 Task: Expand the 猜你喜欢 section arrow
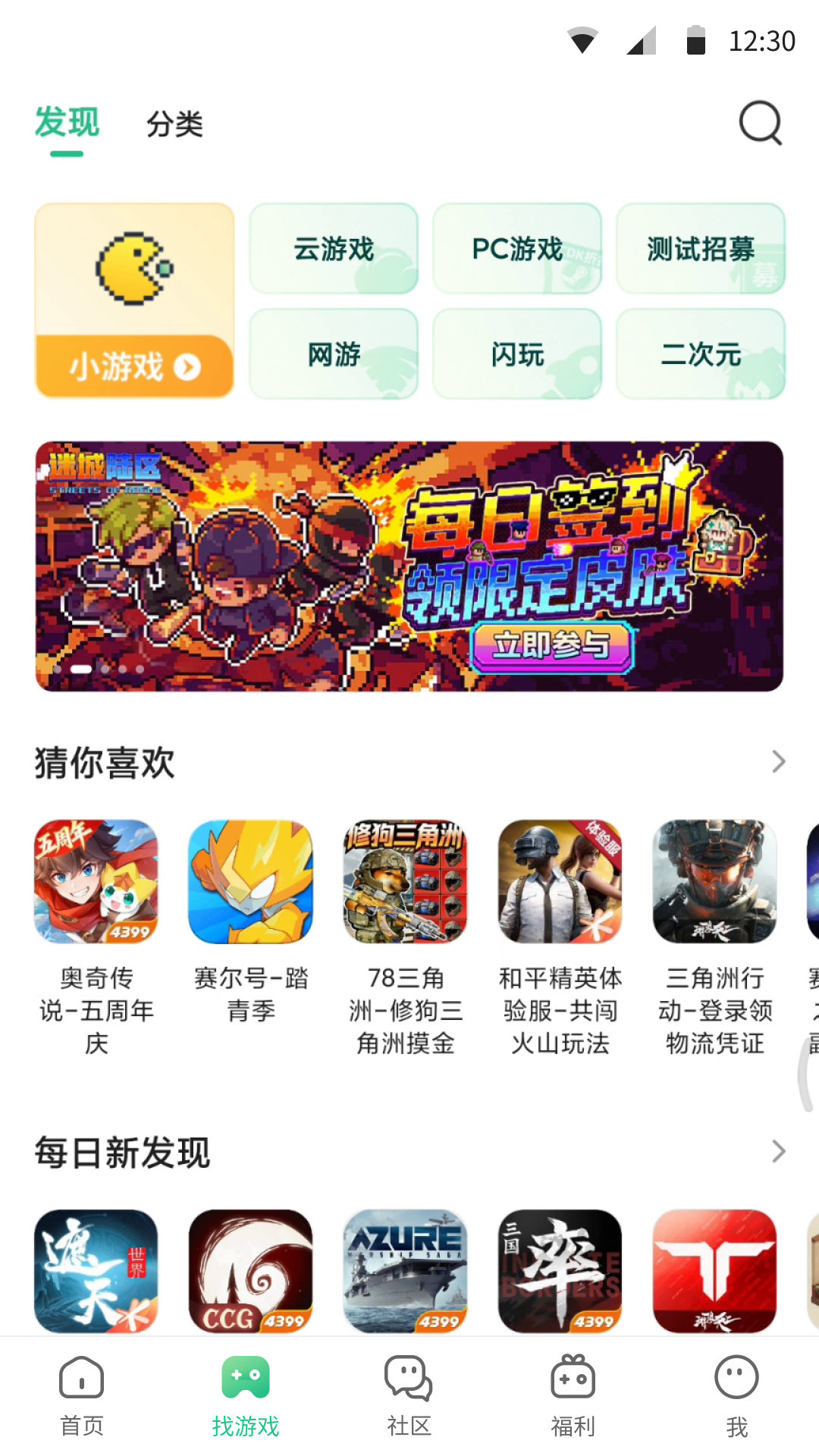pyautogui.click(x=777, y=761)
